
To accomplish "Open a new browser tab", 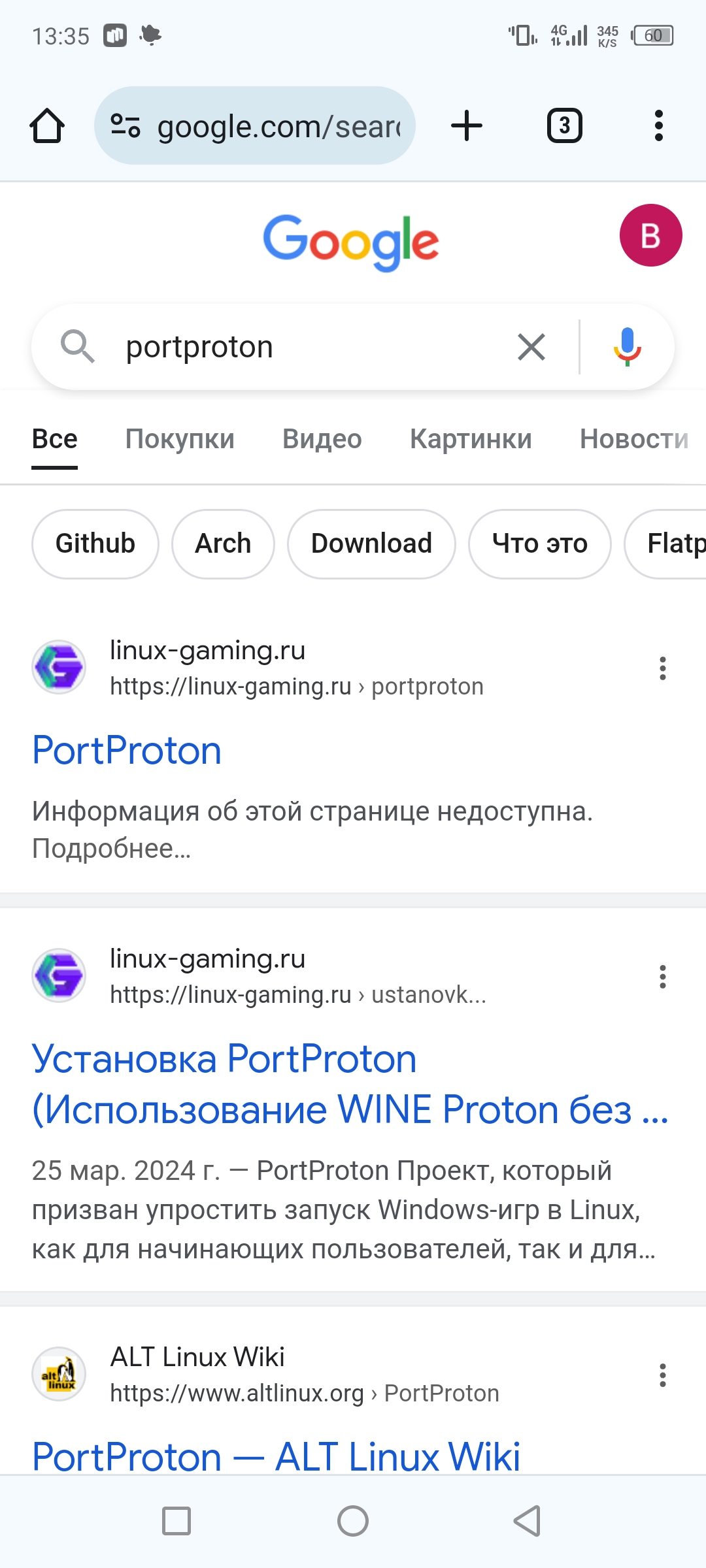I will pos(467,125).
